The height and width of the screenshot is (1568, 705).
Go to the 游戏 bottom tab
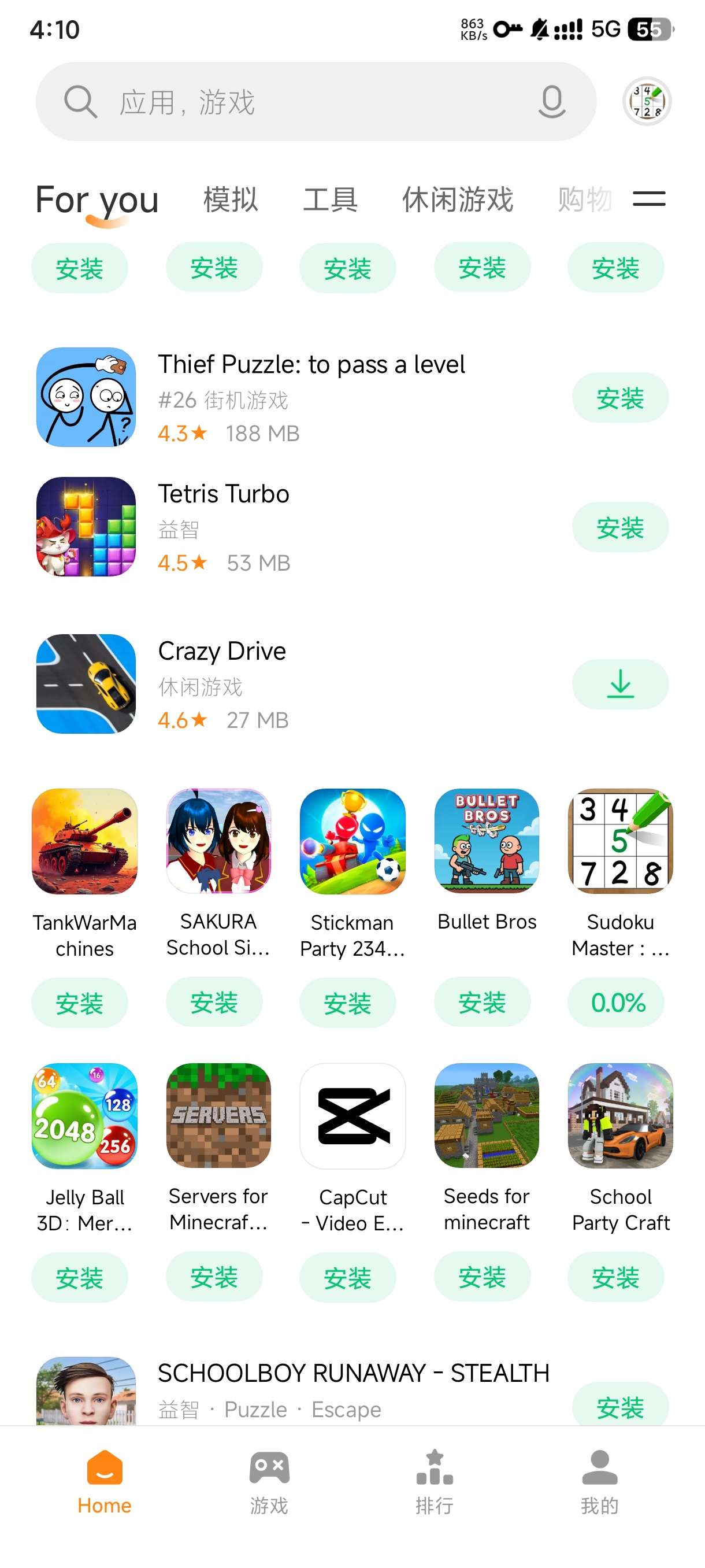pyautogui.click(x=269, y=1482)
